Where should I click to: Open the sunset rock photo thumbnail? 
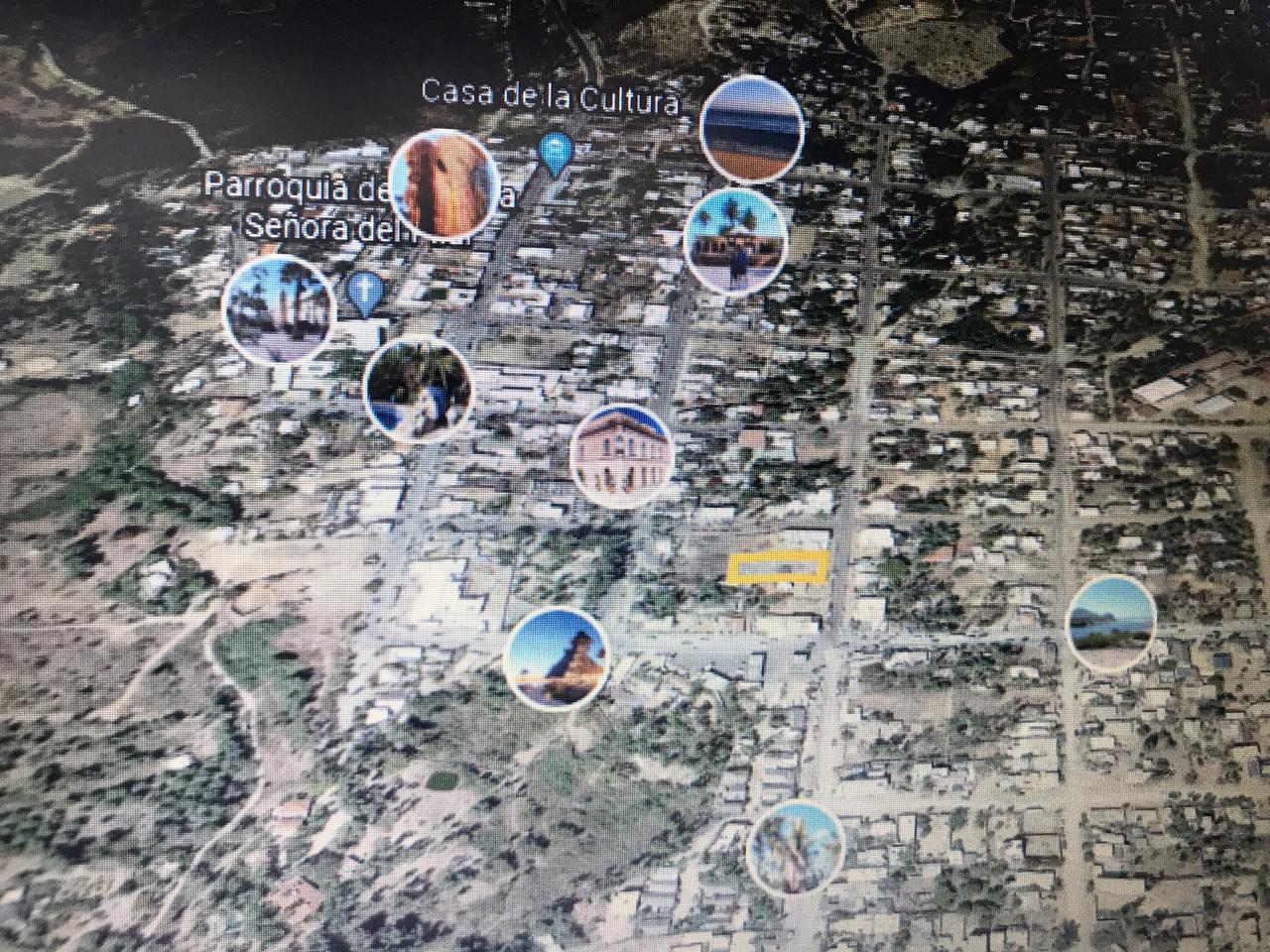click(x=556, y=658)
